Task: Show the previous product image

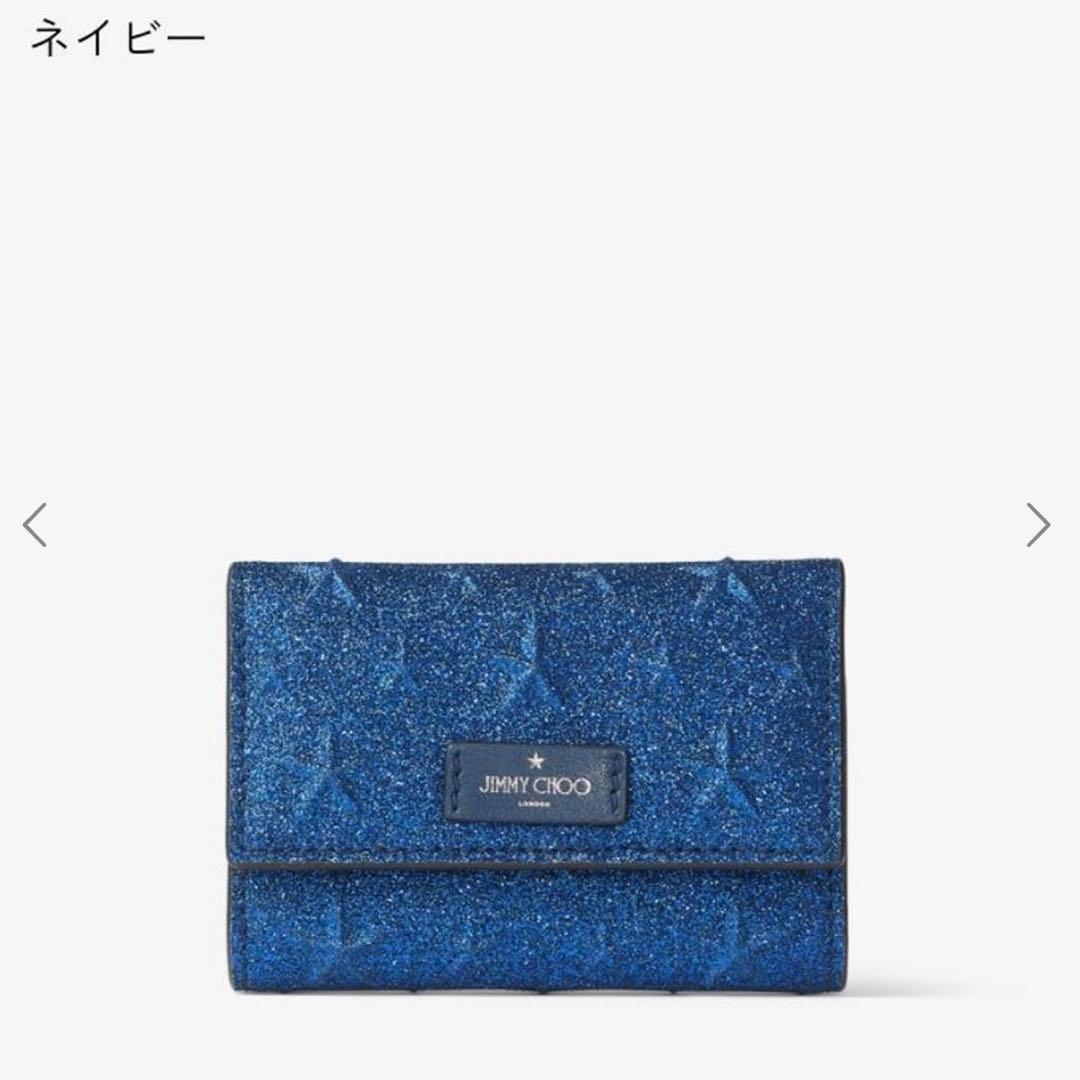Action: pyautogui.click(x=35, y=525)
